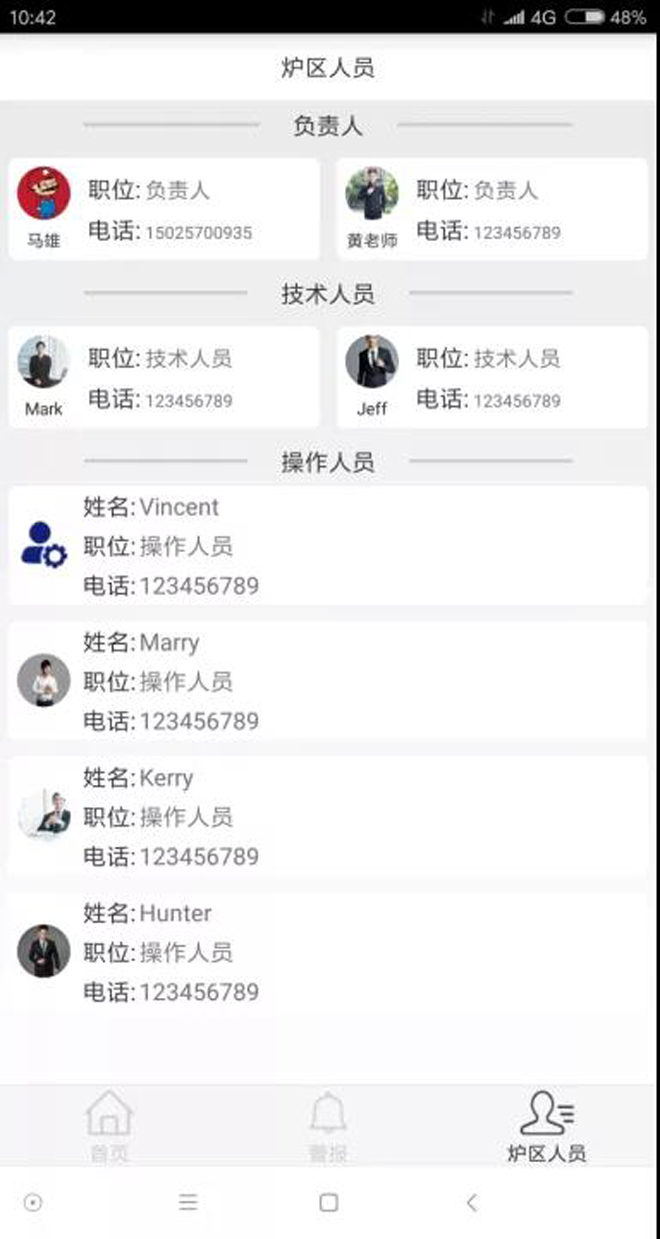660x1239 pixels.
Task: Select the 炉区人员 tab
Action: point(546,1126)
